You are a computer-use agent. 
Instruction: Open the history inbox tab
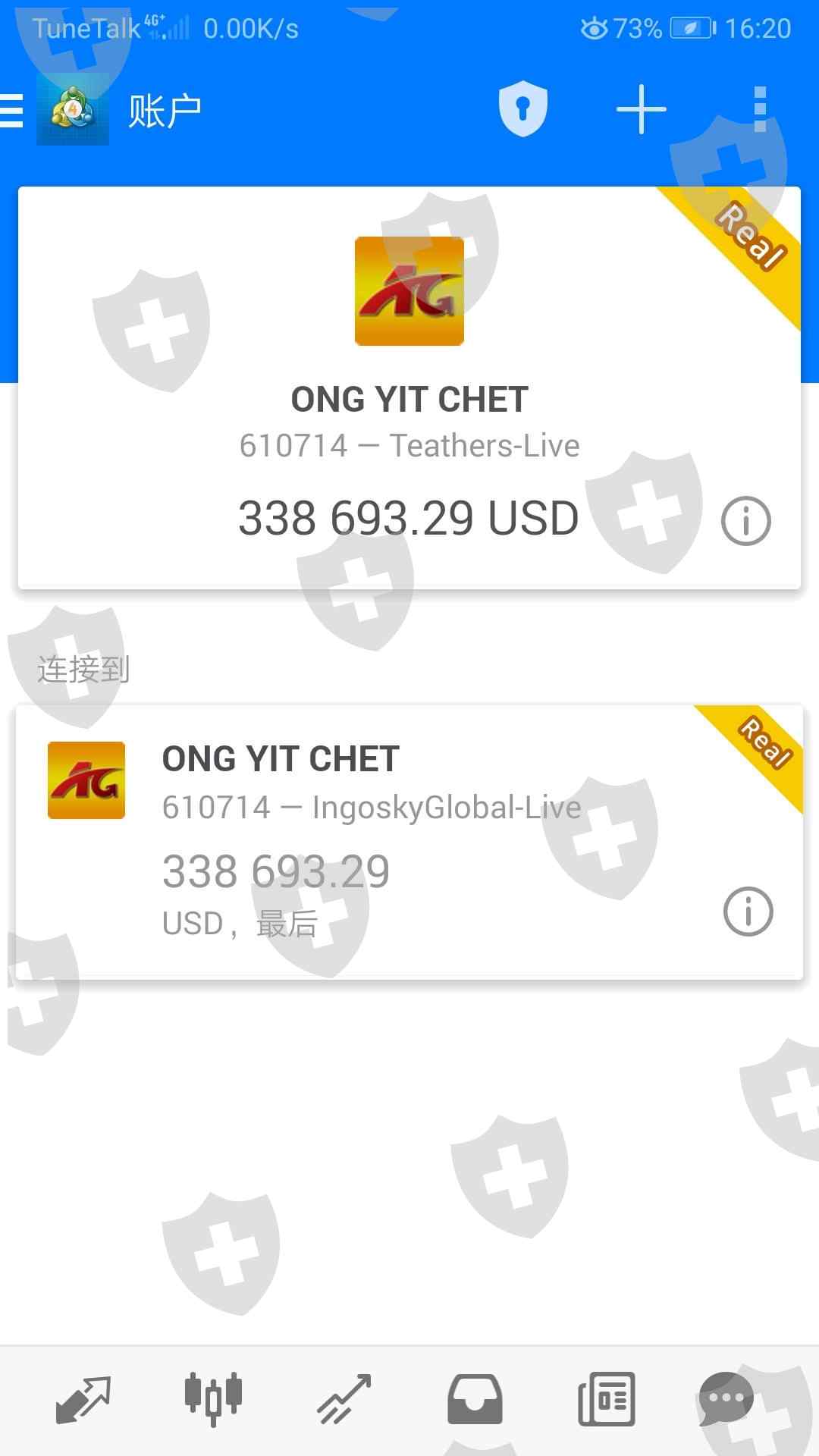click(x=475, y=1399)
